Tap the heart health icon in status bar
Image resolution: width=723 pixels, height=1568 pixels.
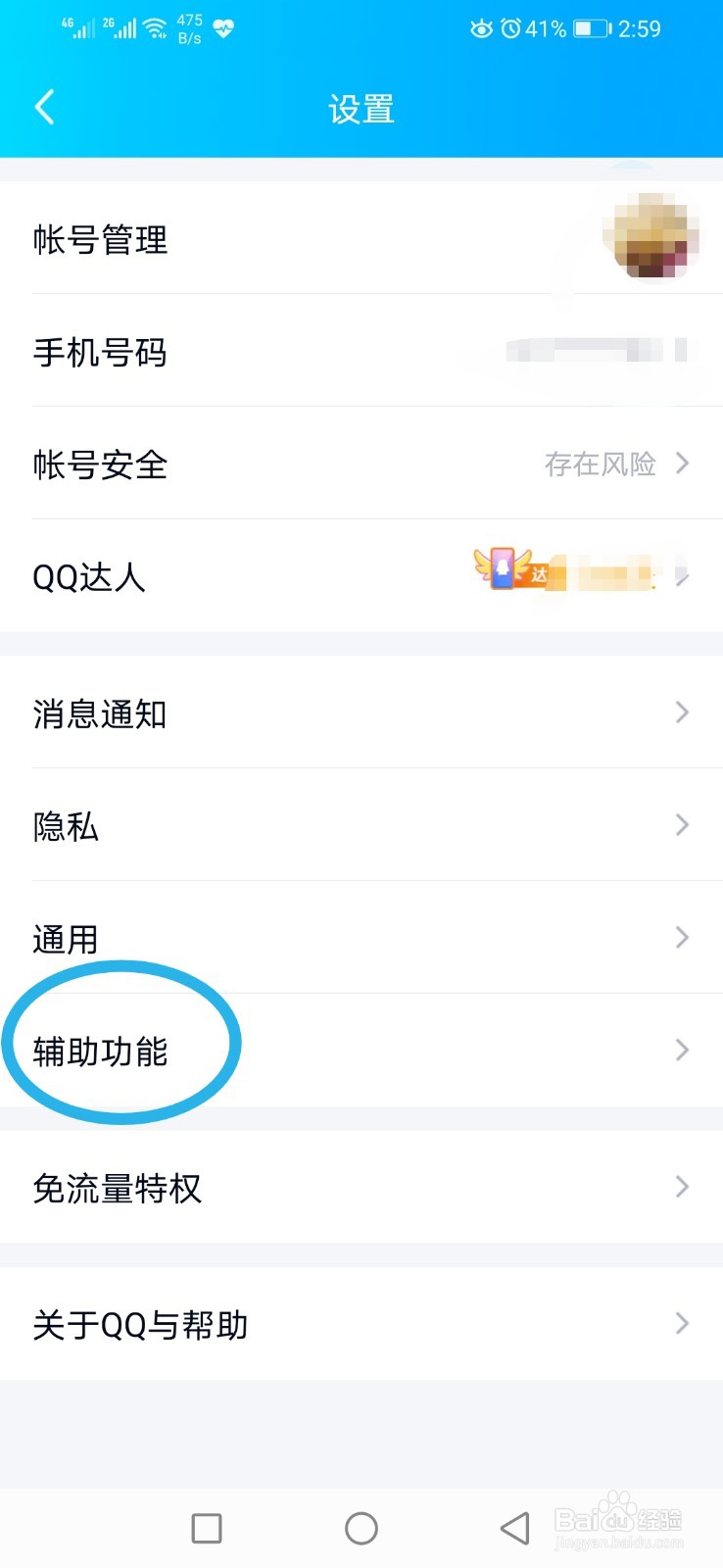pyautogui.click(x=223, y=28)
